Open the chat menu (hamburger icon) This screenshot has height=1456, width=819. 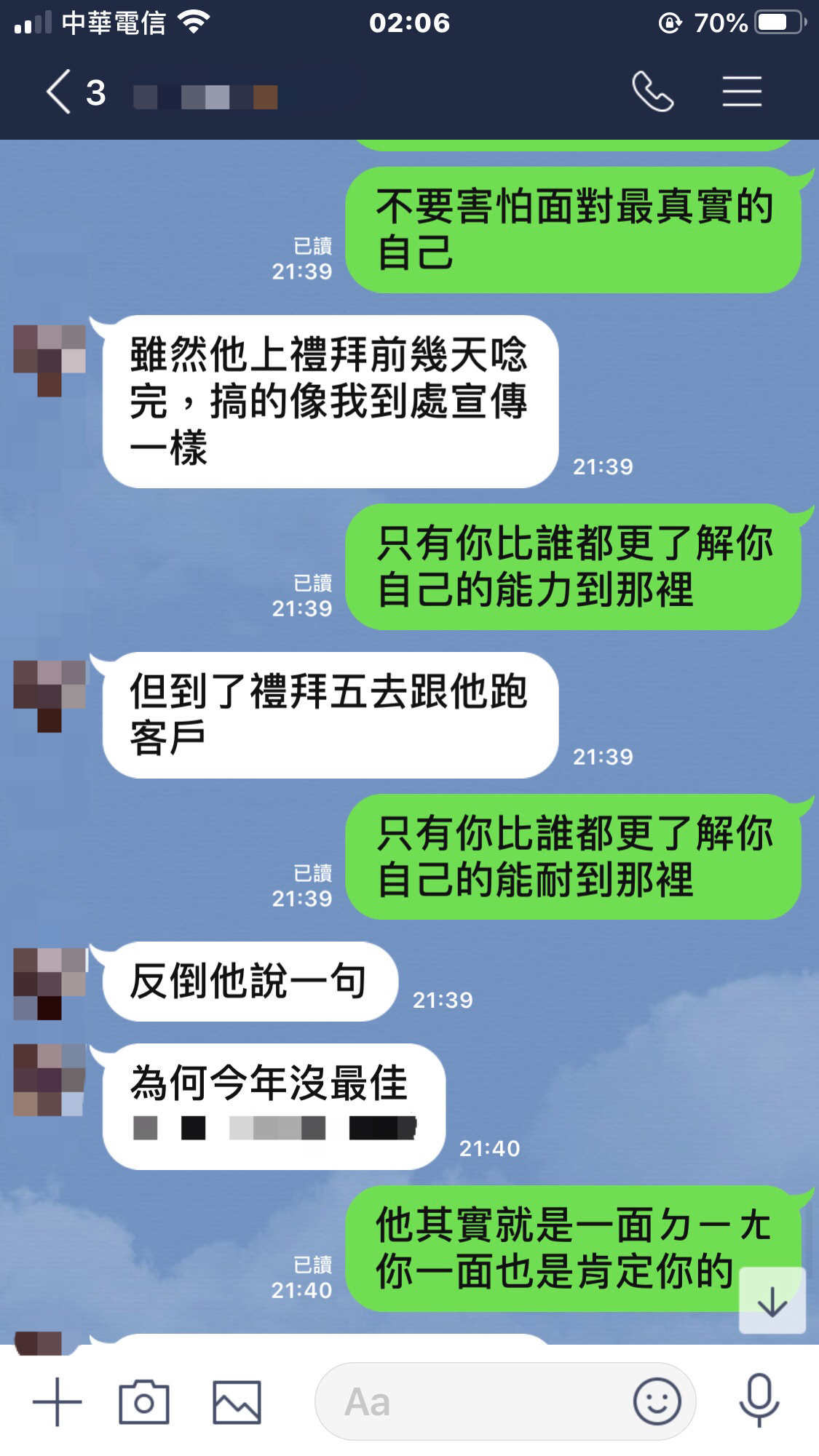tap(742, 92)
